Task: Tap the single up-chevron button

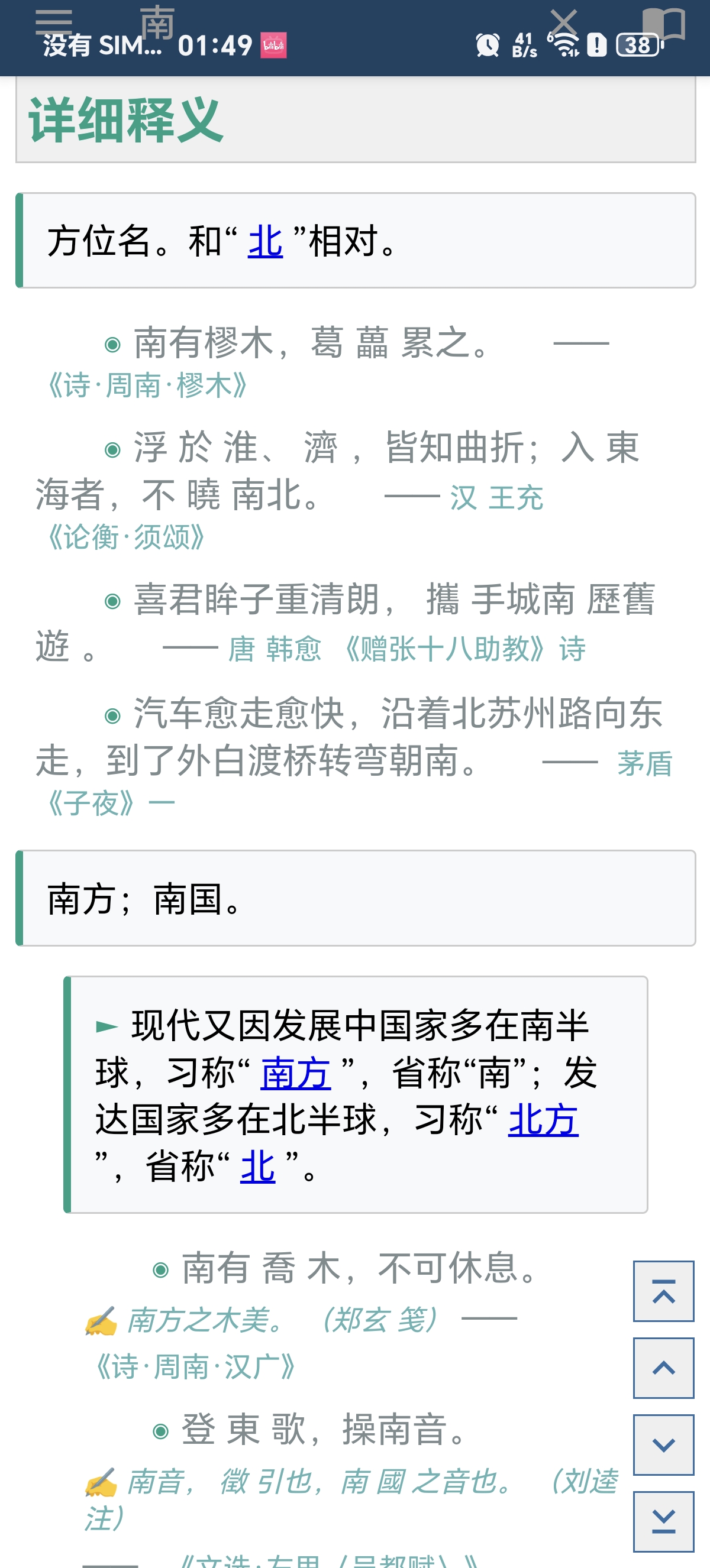Action: coord(663,1368)
